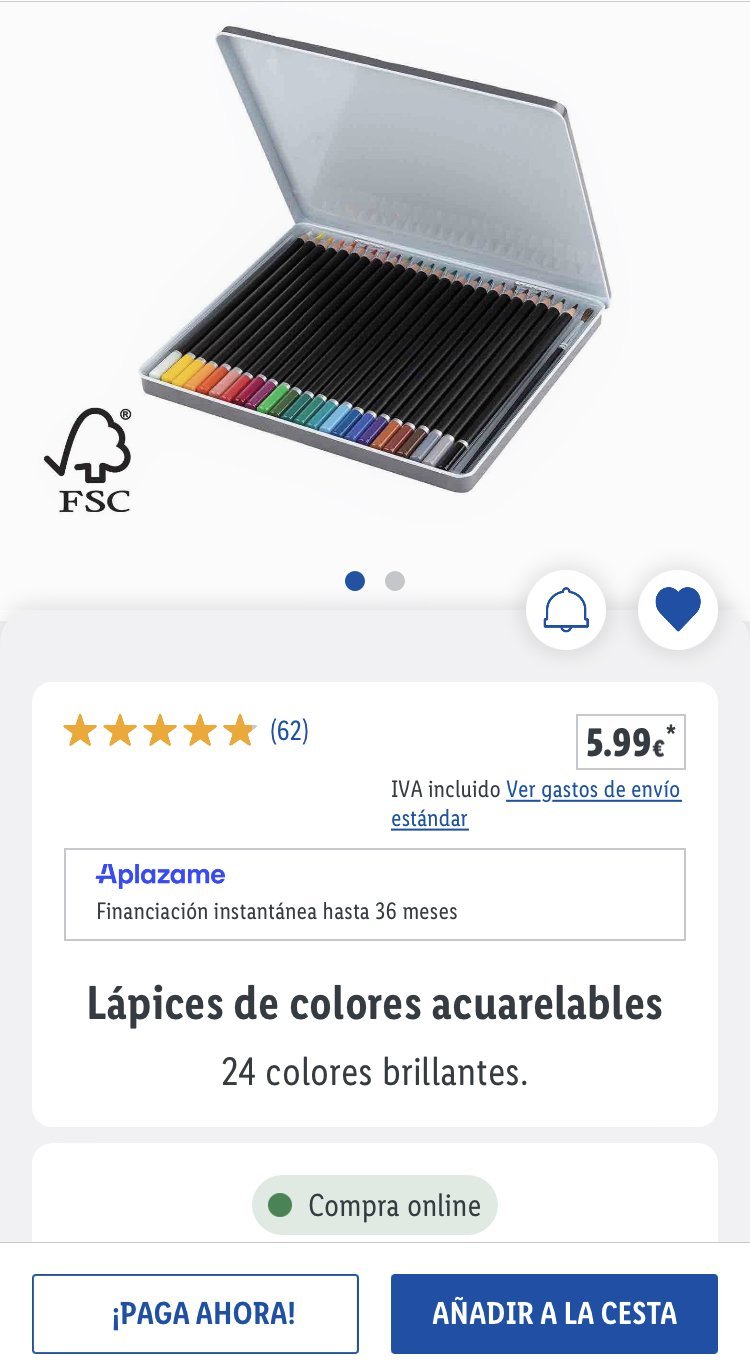Tap AÑADIR A LA CESTA button
Image resolution: width=750 pixels, height=1364 pixels.
554,1313
